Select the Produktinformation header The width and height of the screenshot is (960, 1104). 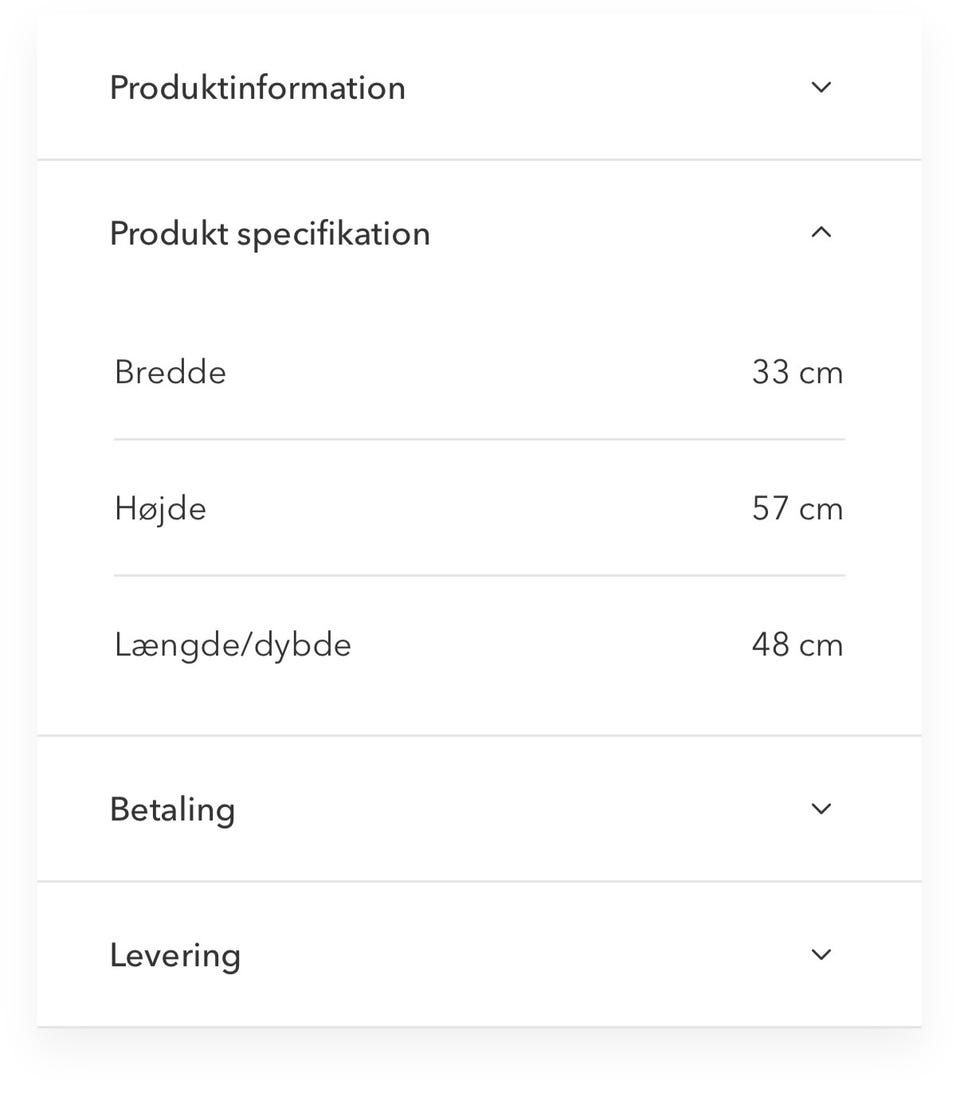(x=257, y=87)
